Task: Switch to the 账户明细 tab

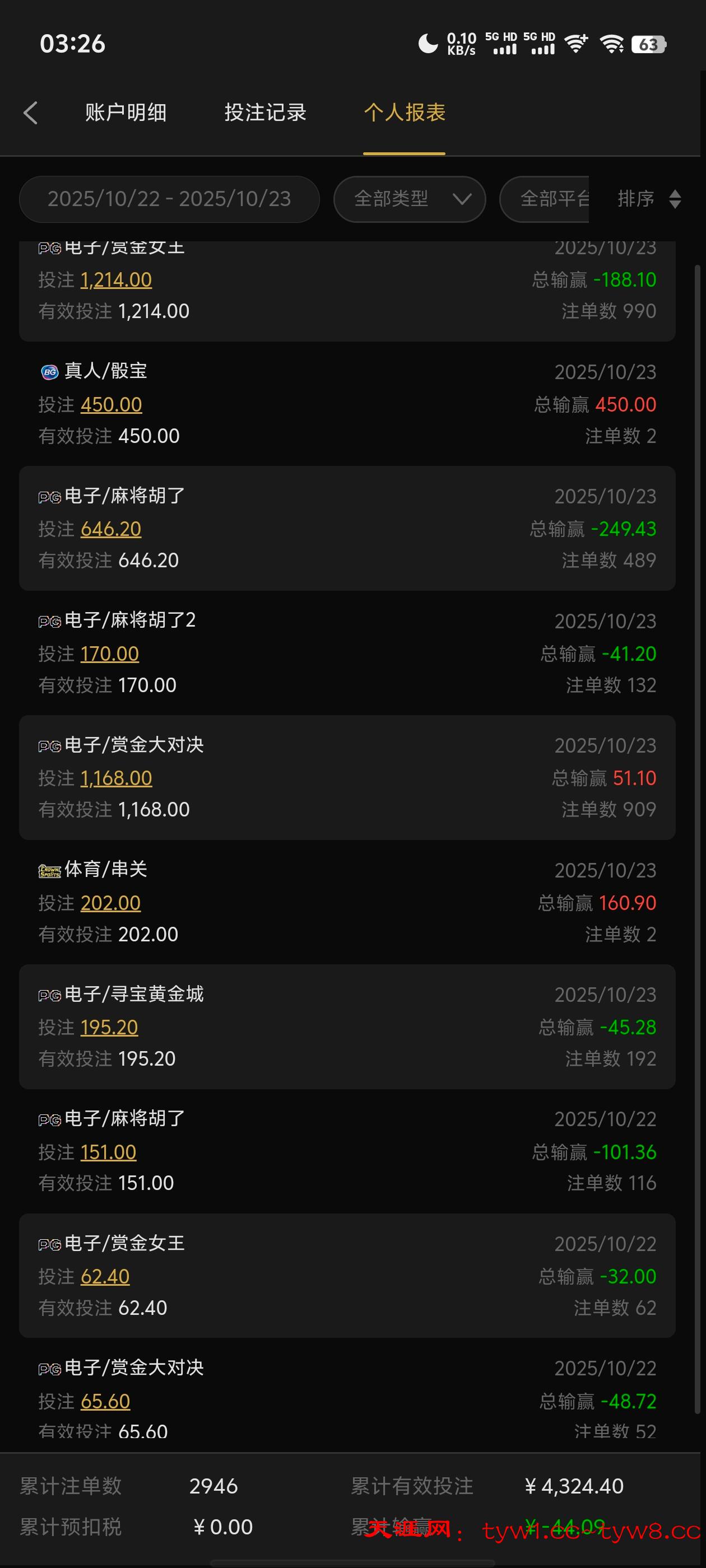Action: 126,113
